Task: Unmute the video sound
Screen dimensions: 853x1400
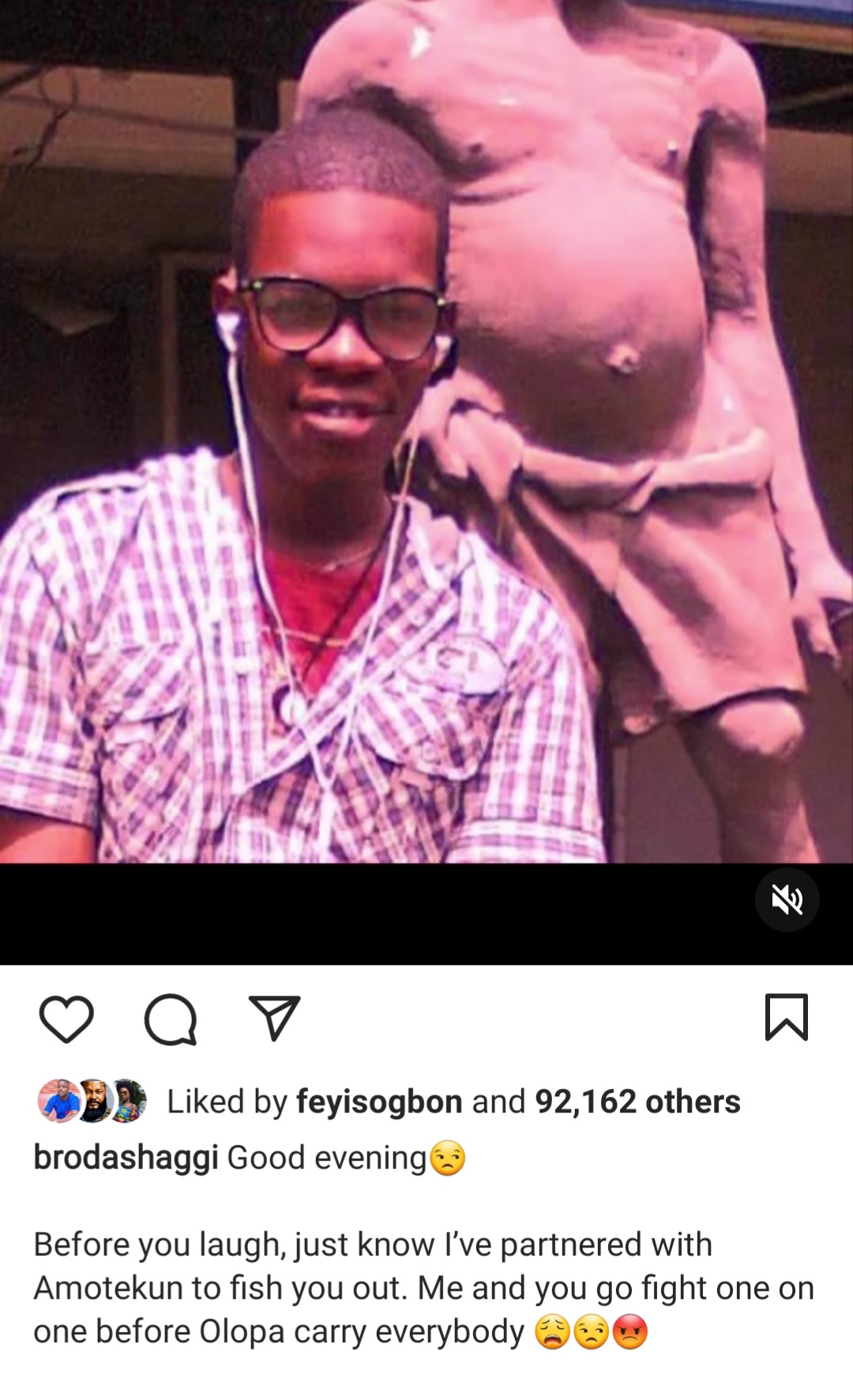Action: pyautogui.click(x=787, y=899)
